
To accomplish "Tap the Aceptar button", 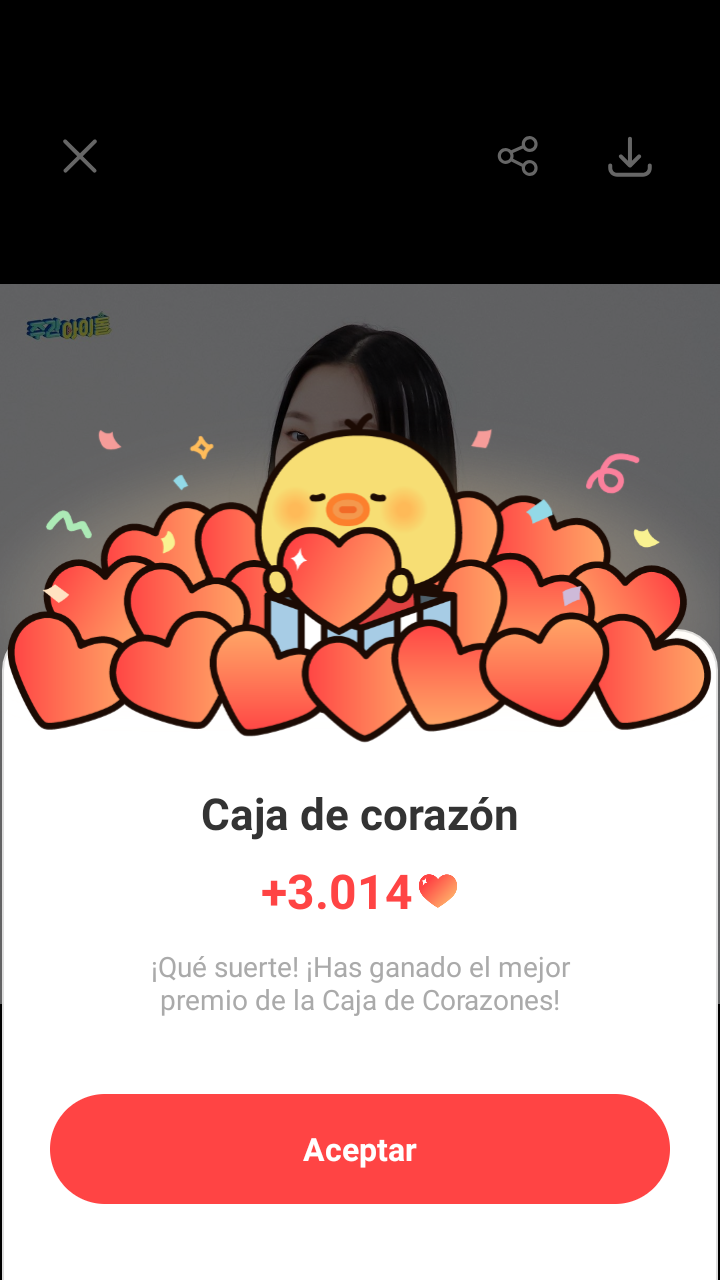I will (x=360, y=1149).
